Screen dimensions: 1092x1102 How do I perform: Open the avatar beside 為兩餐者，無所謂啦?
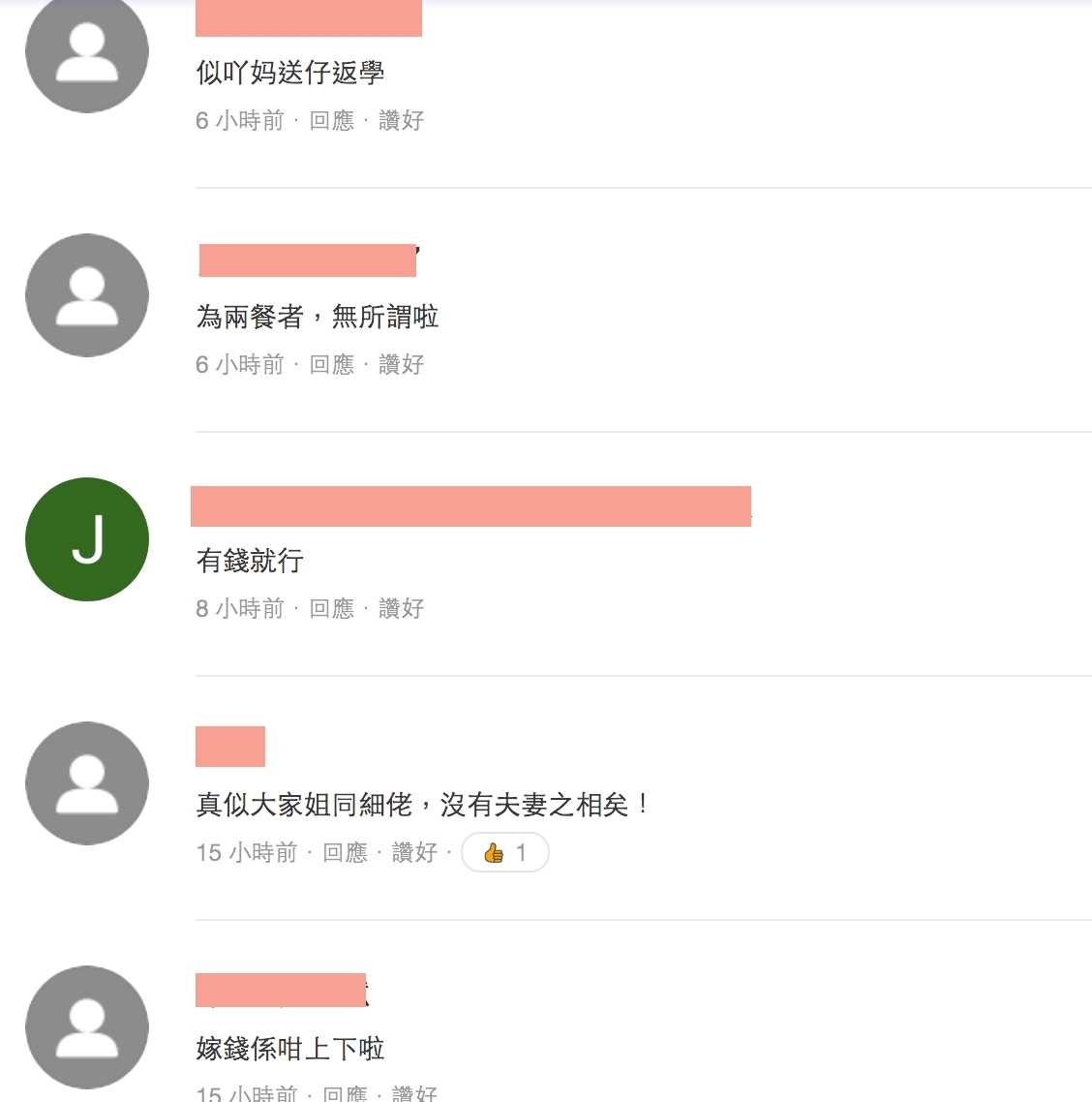(x=87, y=295)
